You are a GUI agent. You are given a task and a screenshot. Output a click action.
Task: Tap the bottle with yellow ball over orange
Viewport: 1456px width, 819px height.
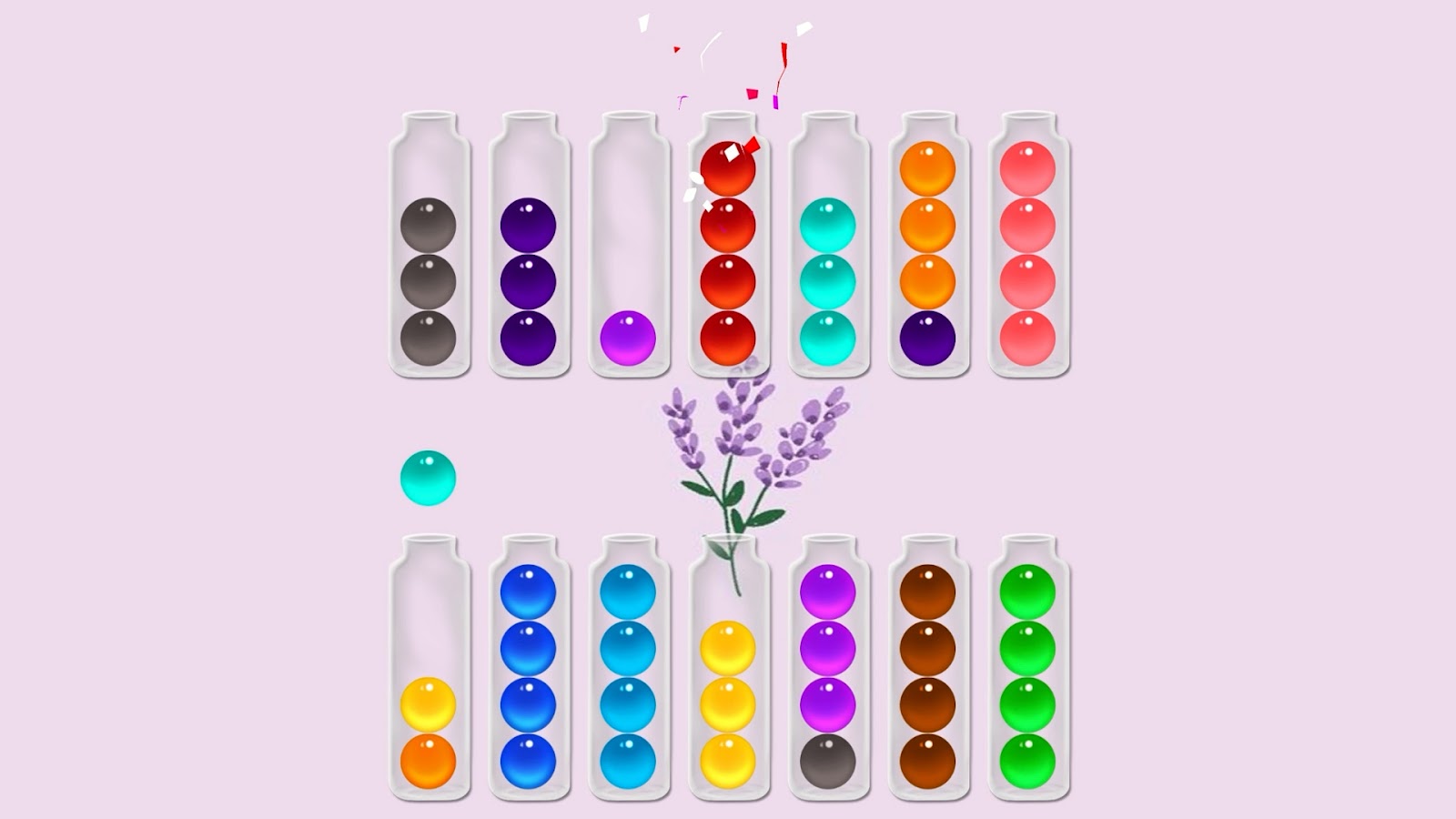click(x=429, y=668)
